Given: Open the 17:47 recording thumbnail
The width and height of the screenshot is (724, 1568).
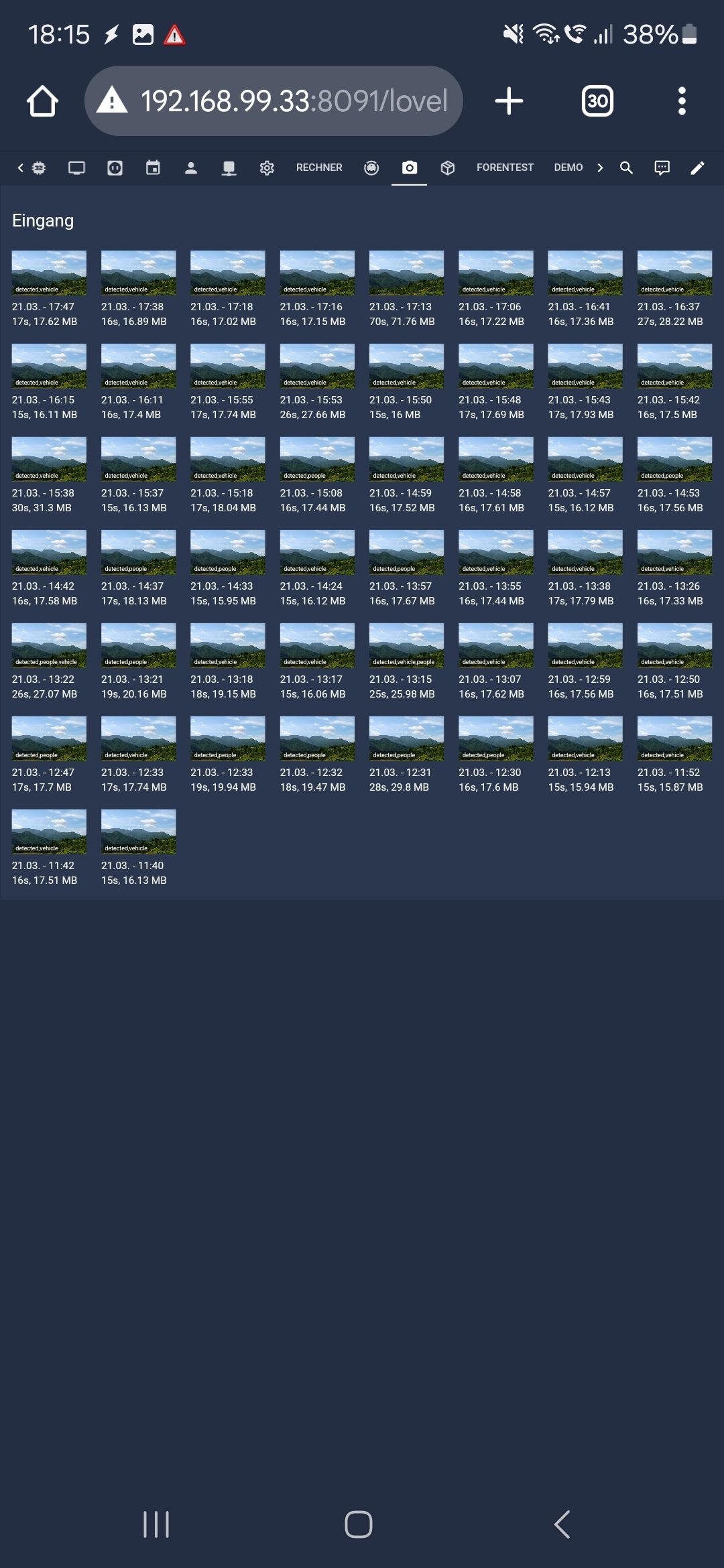Looking at the screenshot, I should 49,273.
